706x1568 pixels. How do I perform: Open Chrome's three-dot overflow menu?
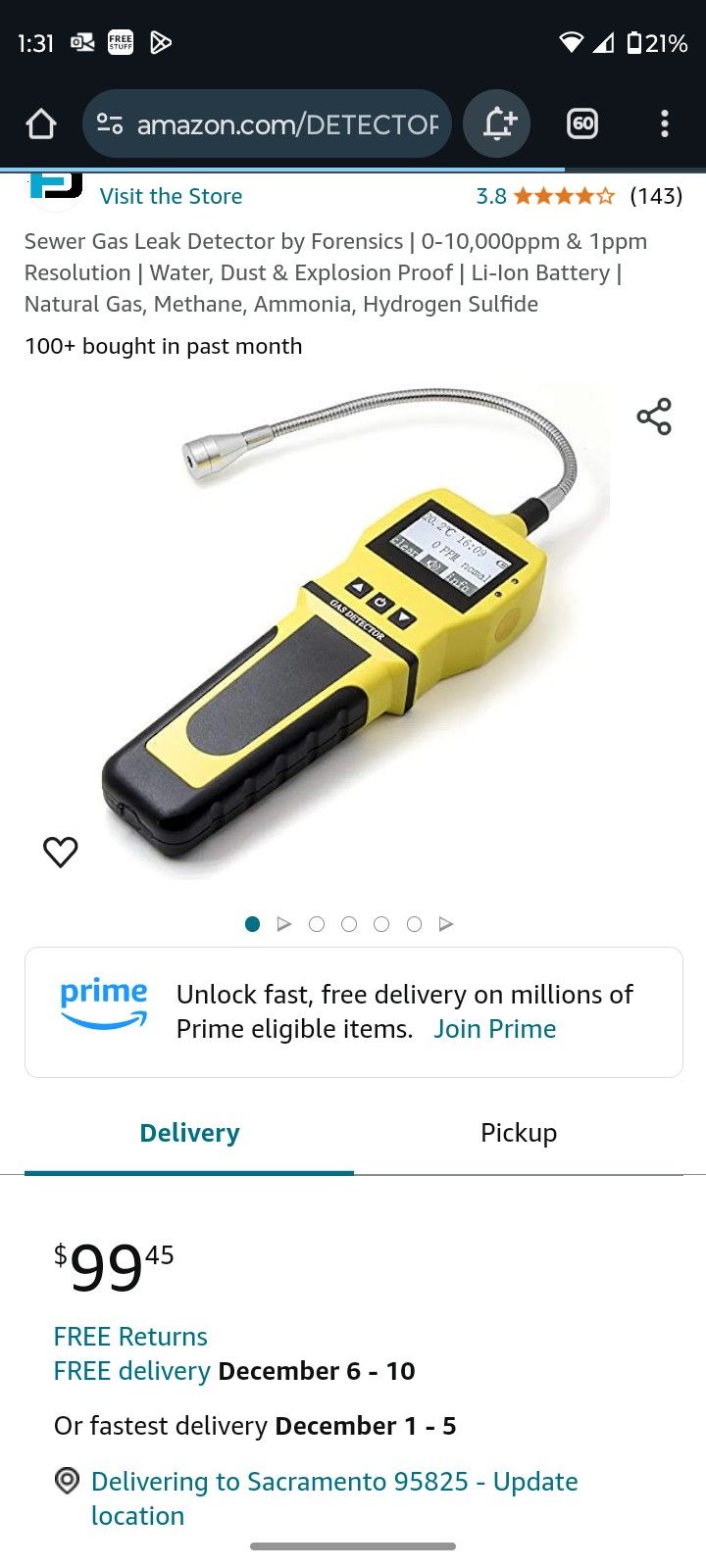pos(665,123)
